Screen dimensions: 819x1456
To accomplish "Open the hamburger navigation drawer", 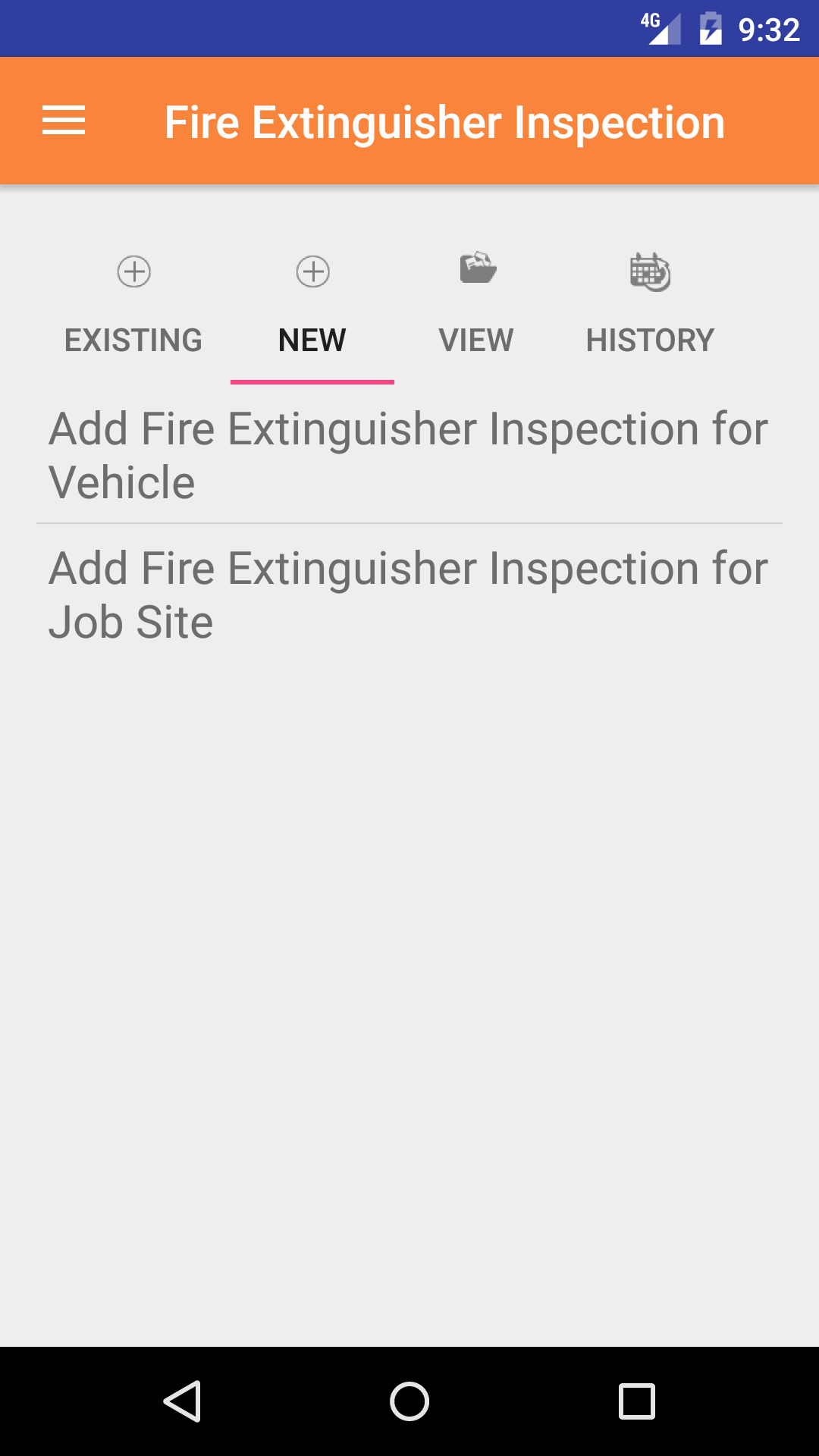I will coord(64,121).
